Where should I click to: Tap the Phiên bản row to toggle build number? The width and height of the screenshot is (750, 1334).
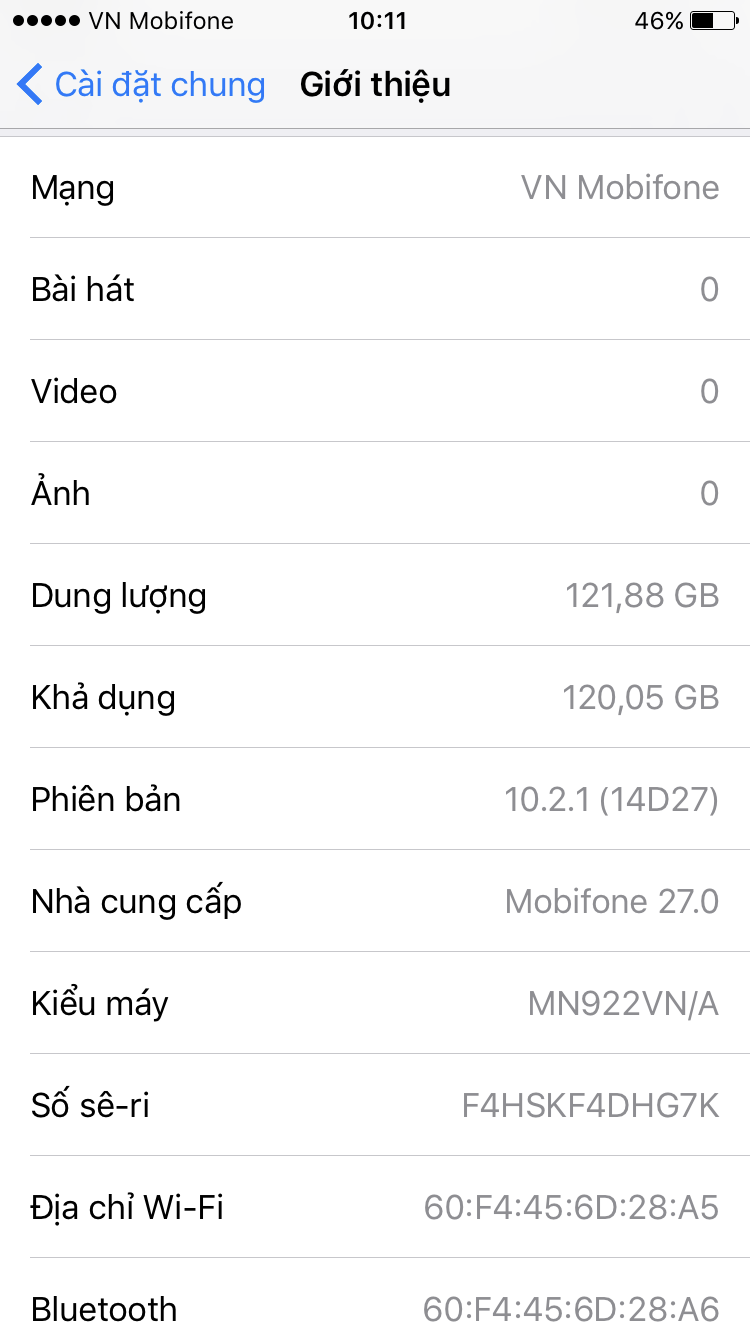tap(375, 799)
